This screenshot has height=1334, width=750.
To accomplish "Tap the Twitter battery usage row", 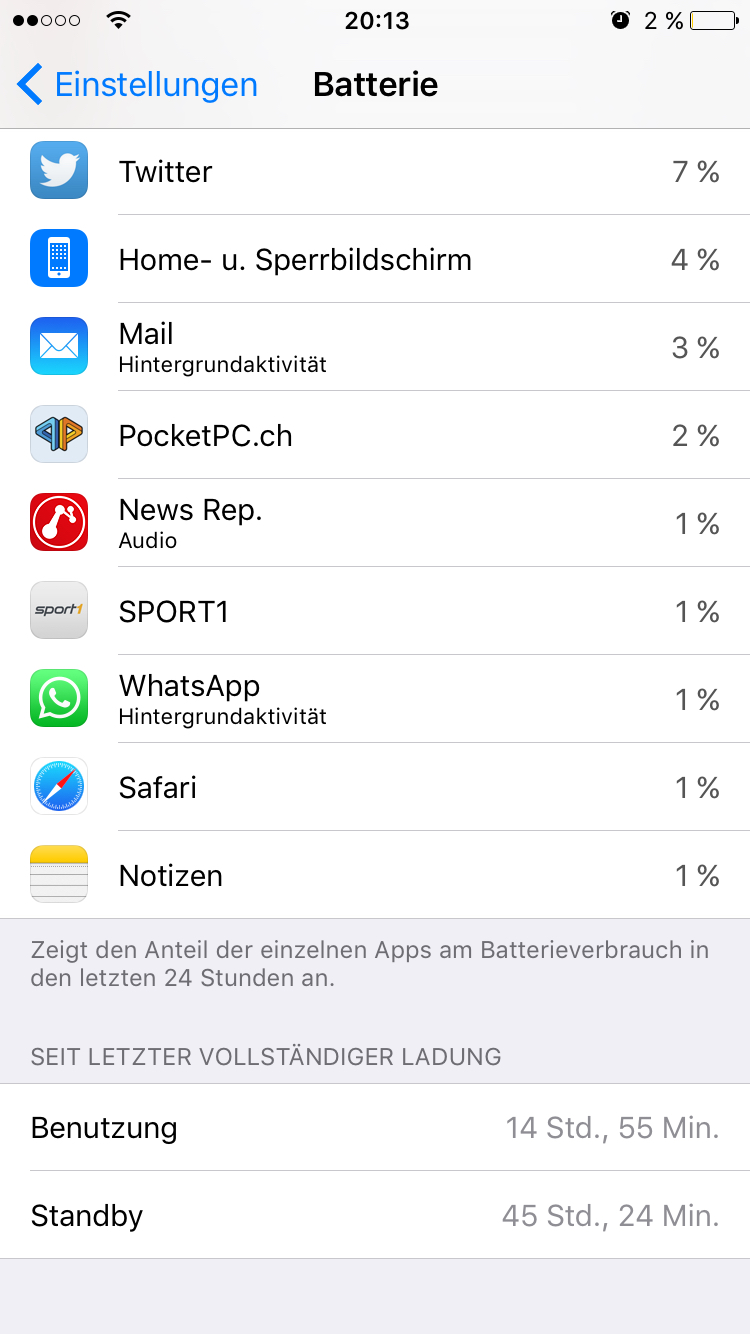I will pyautogui.click(x=375, y=171).
